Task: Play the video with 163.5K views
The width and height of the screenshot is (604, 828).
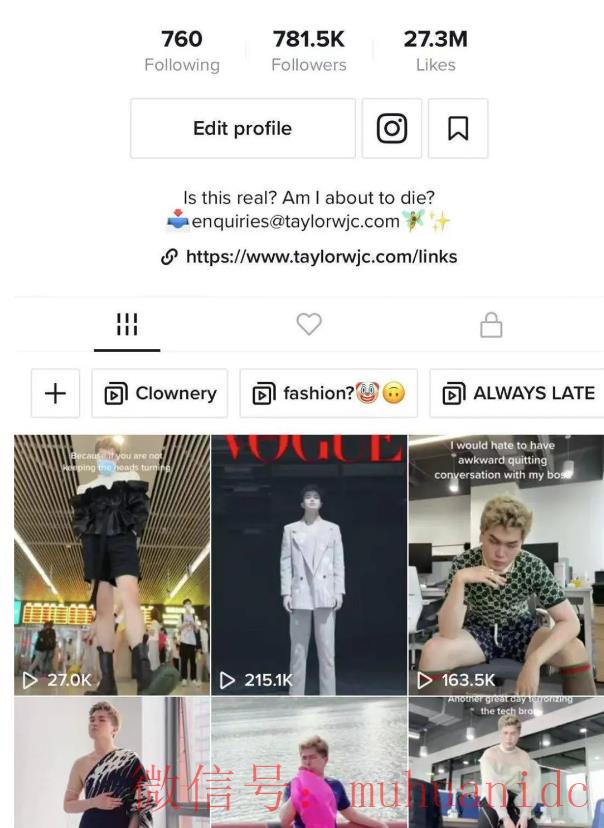Action: point(505,564)
